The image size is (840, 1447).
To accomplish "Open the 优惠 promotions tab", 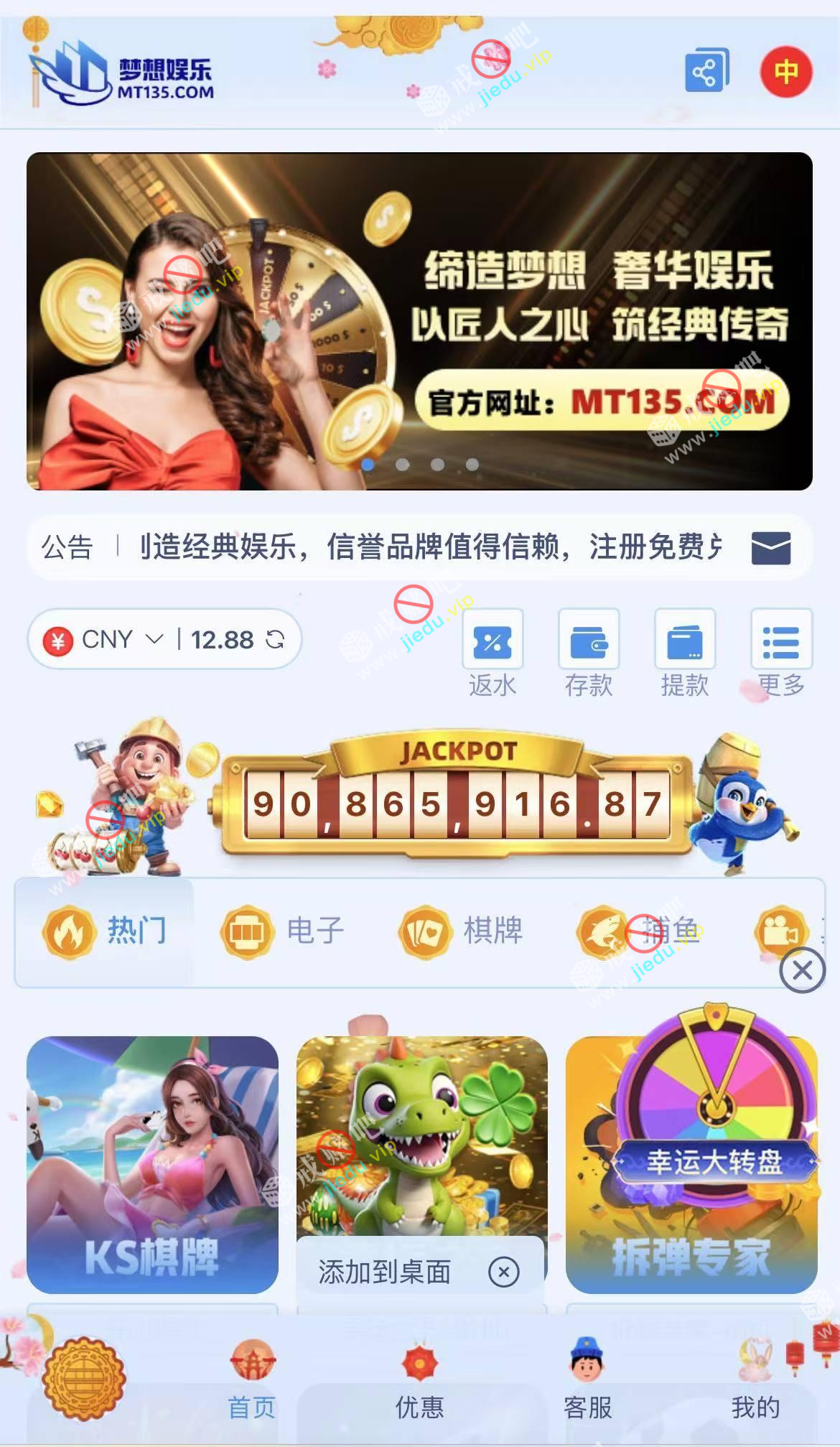I will click(420, 1380).
